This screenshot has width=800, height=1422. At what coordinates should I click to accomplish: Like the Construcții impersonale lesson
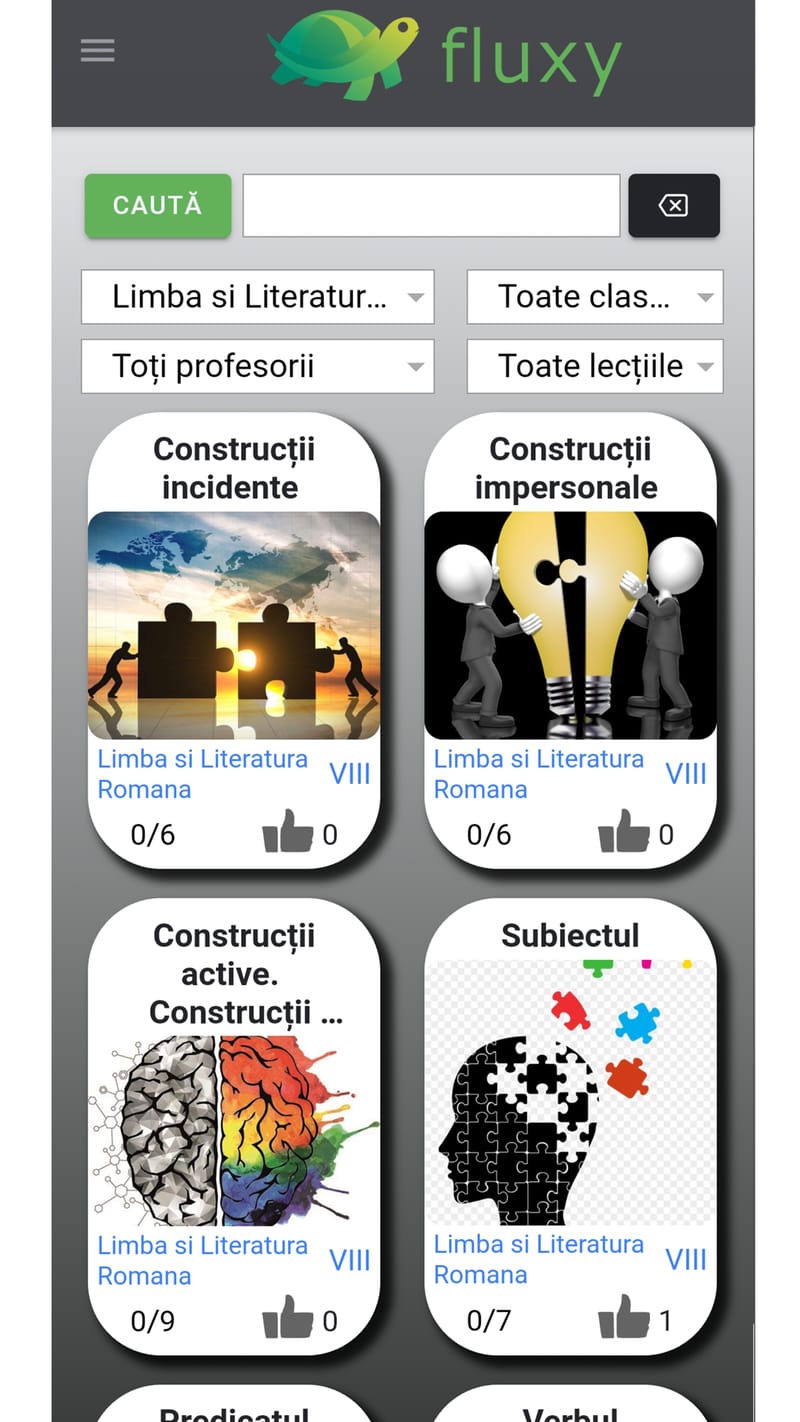point(626,830)
